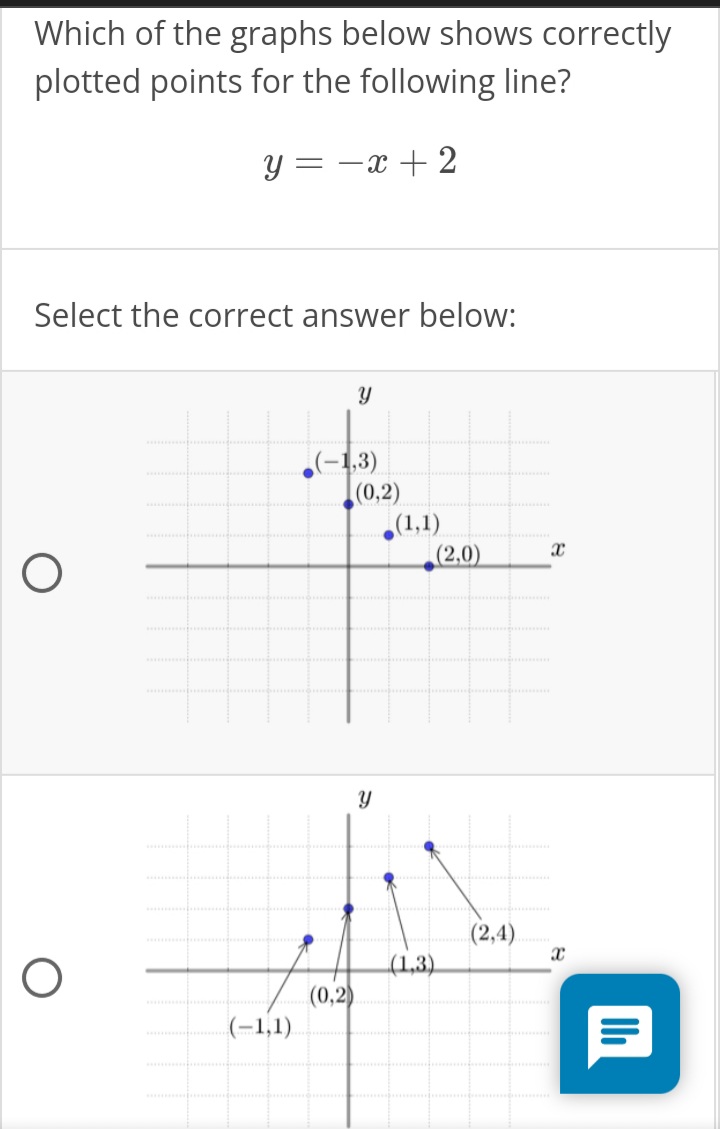Click the x-axis label on second graph
The height and width of the screenshot is (1129, 720).
557,952
